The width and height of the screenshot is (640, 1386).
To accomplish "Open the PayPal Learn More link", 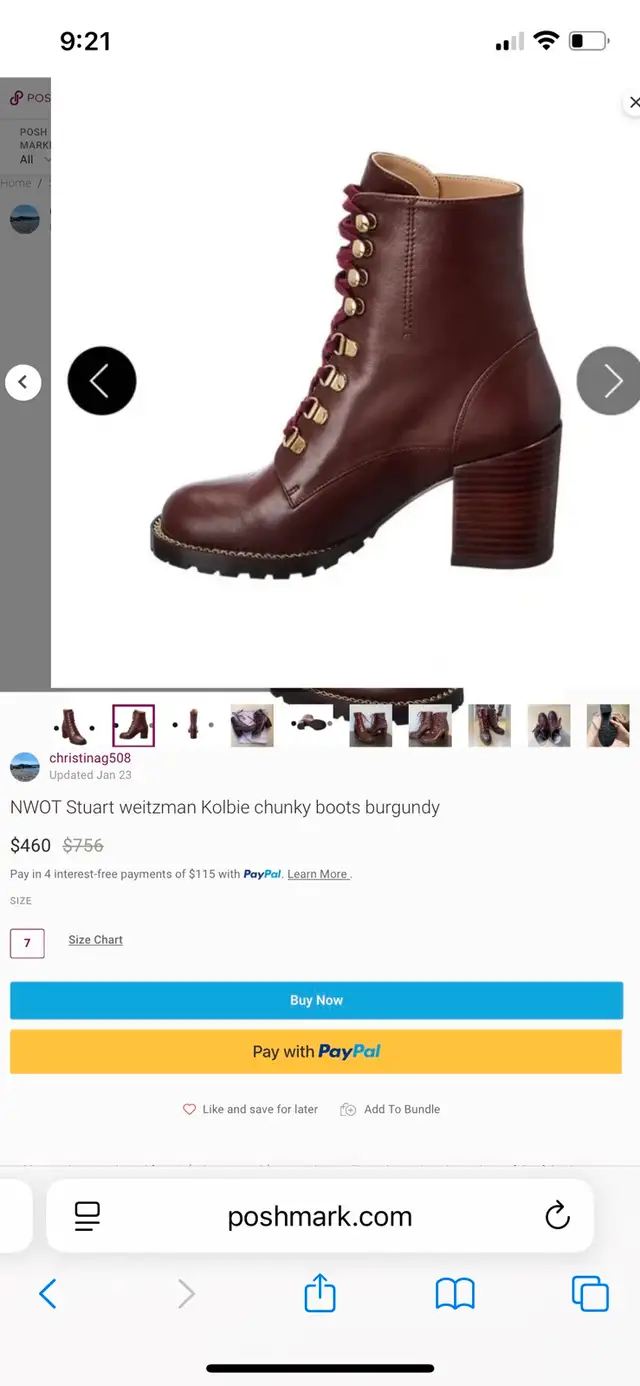I will click(x=317, y=874).
